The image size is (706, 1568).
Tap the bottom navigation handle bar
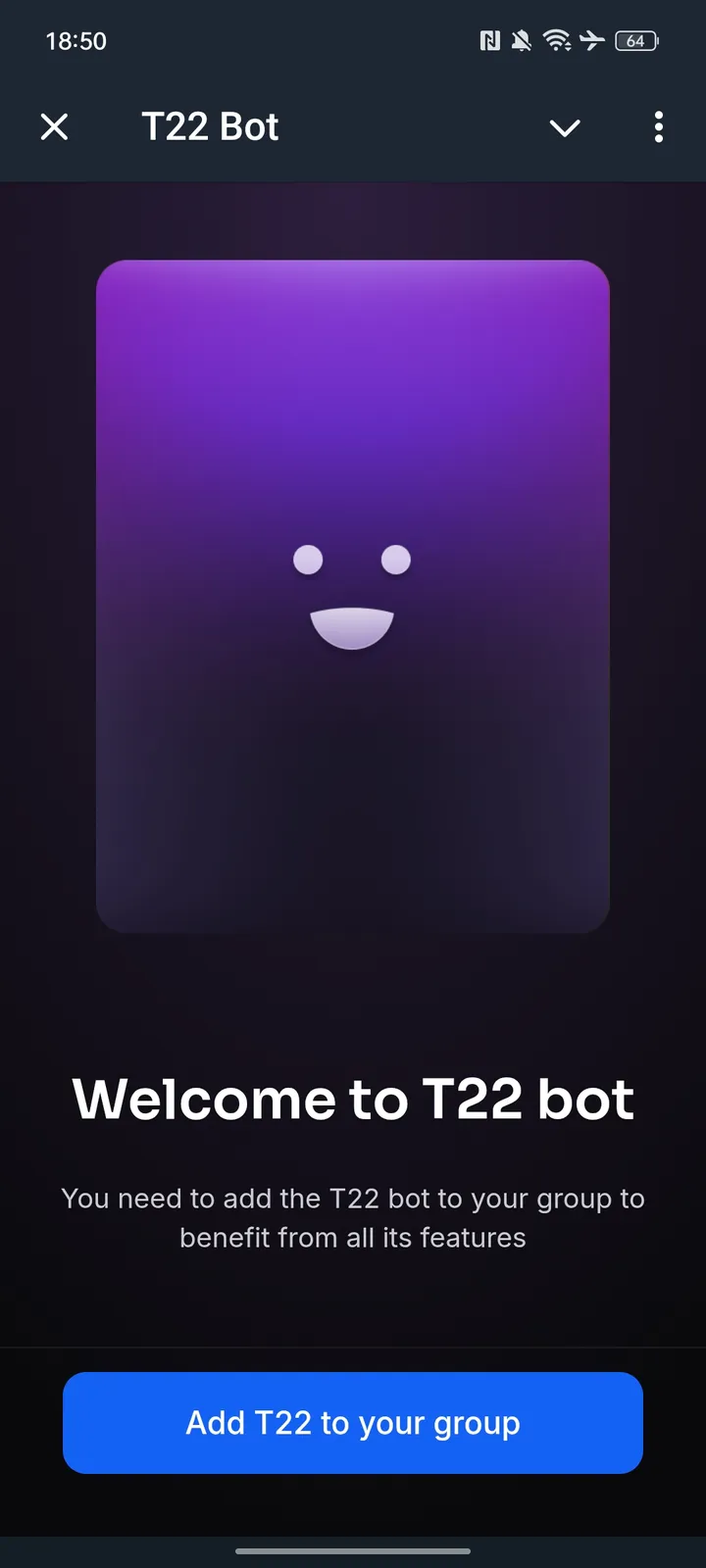coord(353,1552)
